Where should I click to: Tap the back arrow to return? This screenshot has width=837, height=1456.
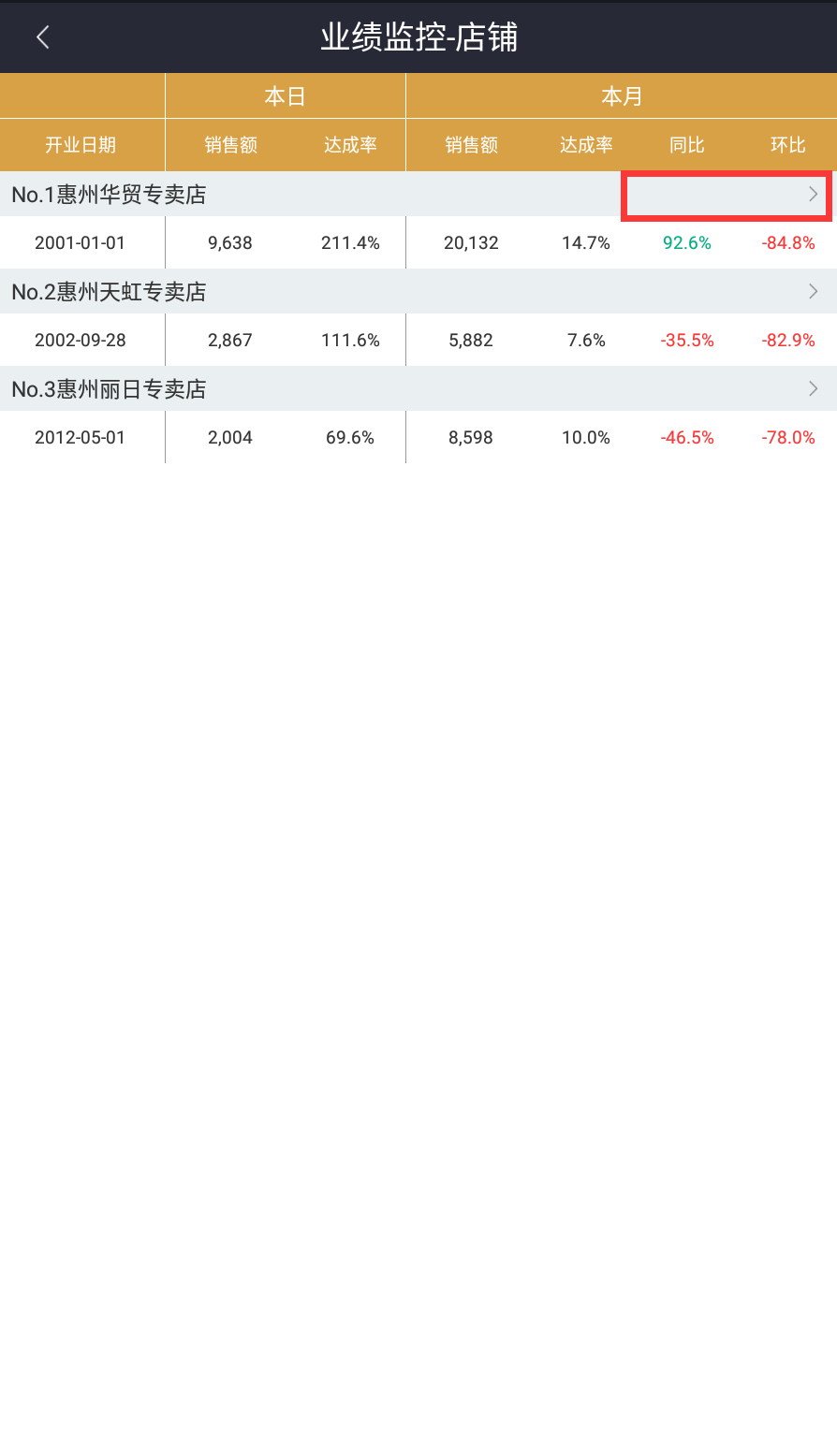(41, 36)
